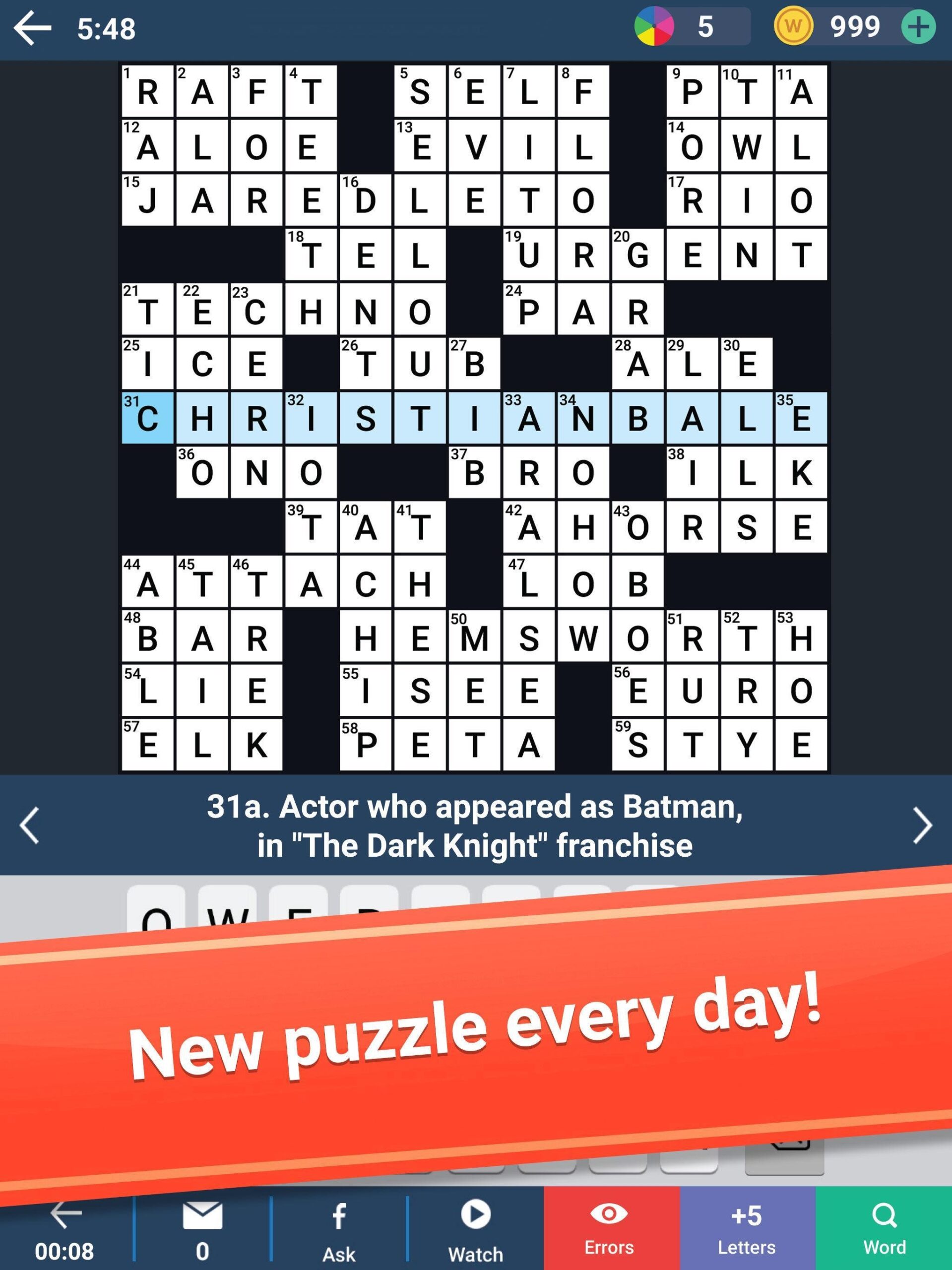Screen dimensions: 952x1270
Task: Show the previous clue
Action: [29, 825]
